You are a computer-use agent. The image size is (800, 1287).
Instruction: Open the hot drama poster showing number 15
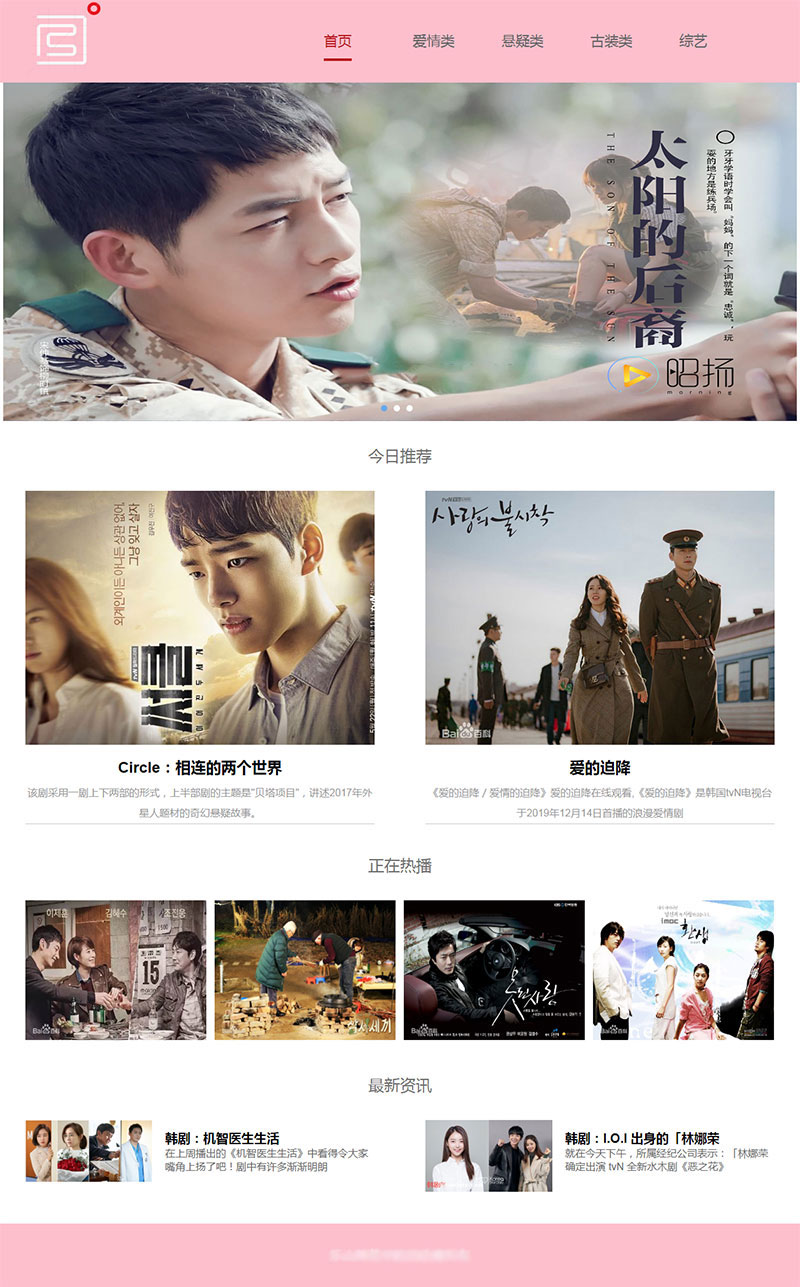[x=116, y=969]
